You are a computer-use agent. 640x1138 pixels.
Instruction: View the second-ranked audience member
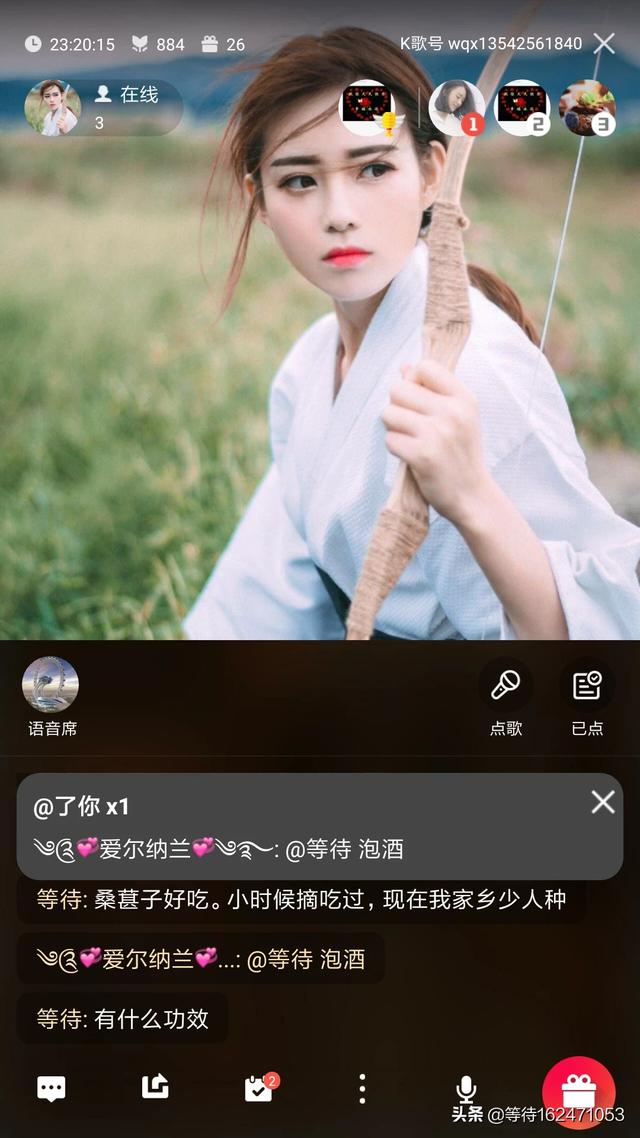tap(523, 107)
